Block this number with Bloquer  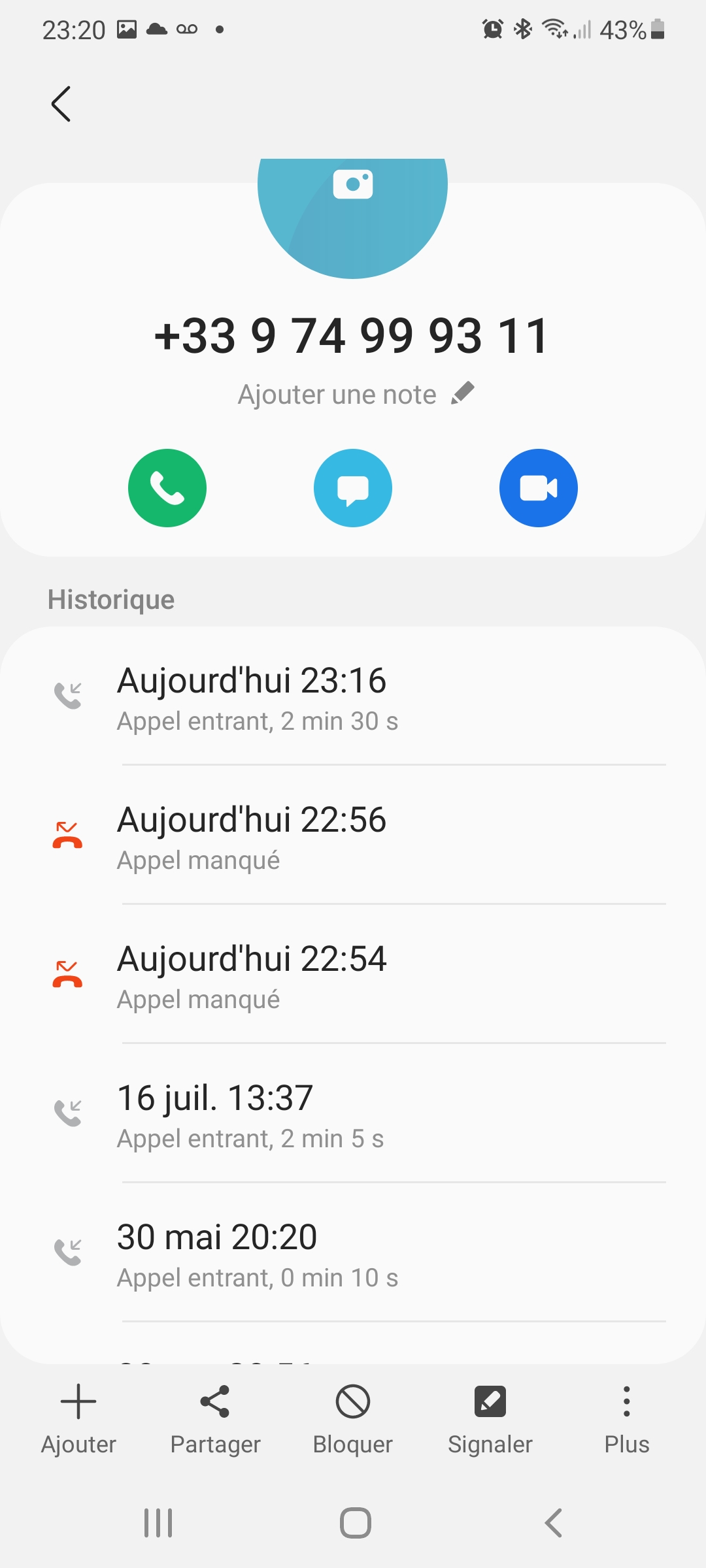[353, 1418]
